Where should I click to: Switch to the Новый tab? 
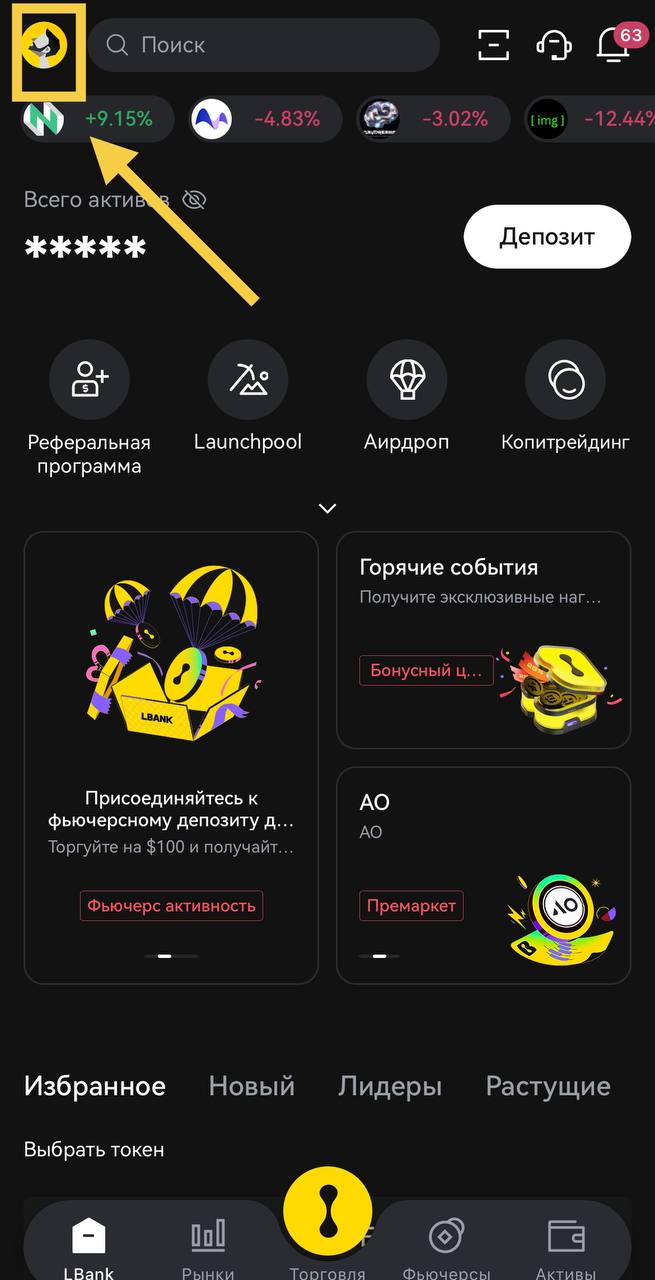tap(251, 1086)
